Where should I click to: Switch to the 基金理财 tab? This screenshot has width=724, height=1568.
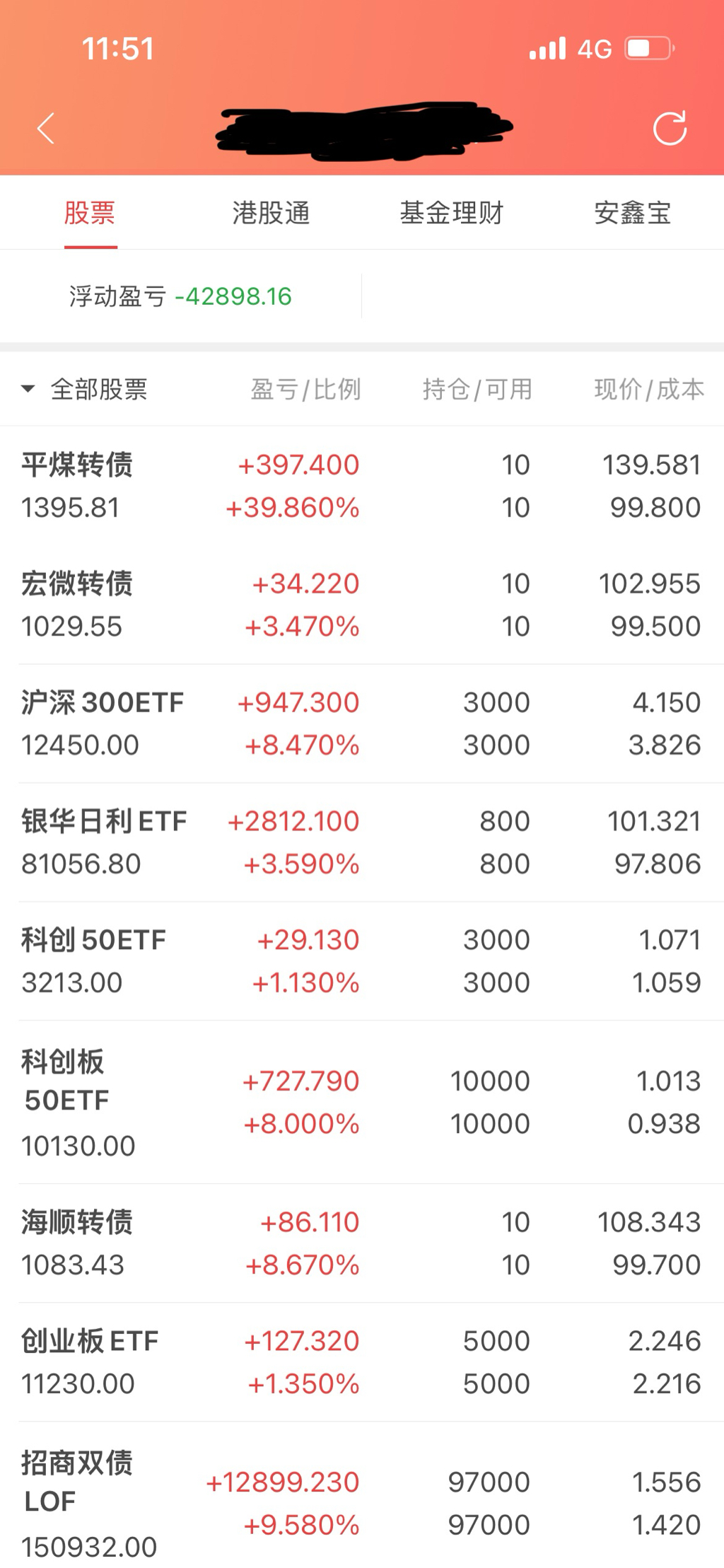(x=451, y=213)
